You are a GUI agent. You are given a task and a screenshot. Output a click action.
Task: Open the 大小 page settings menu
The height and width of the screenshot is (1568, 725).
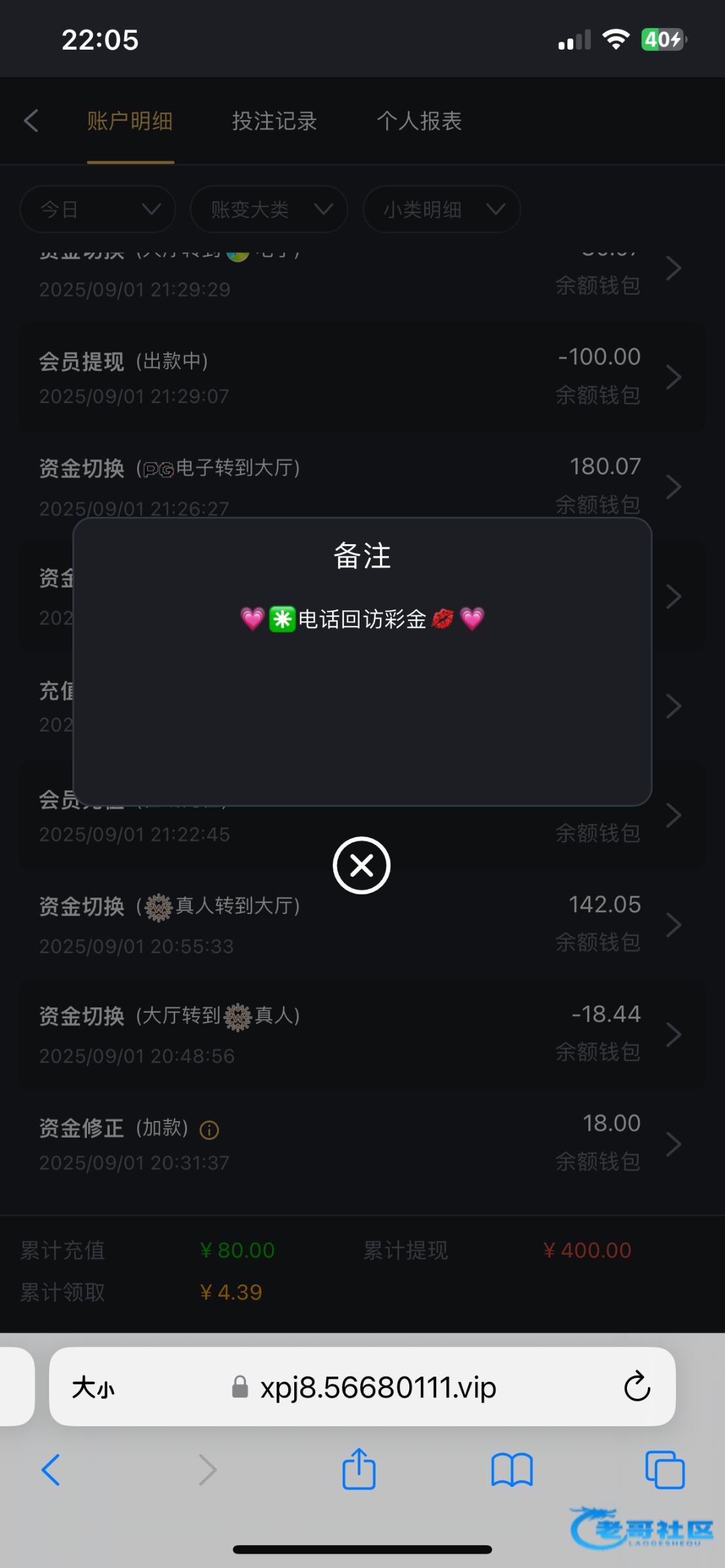pyautogui.click(x=93, y=1387)
